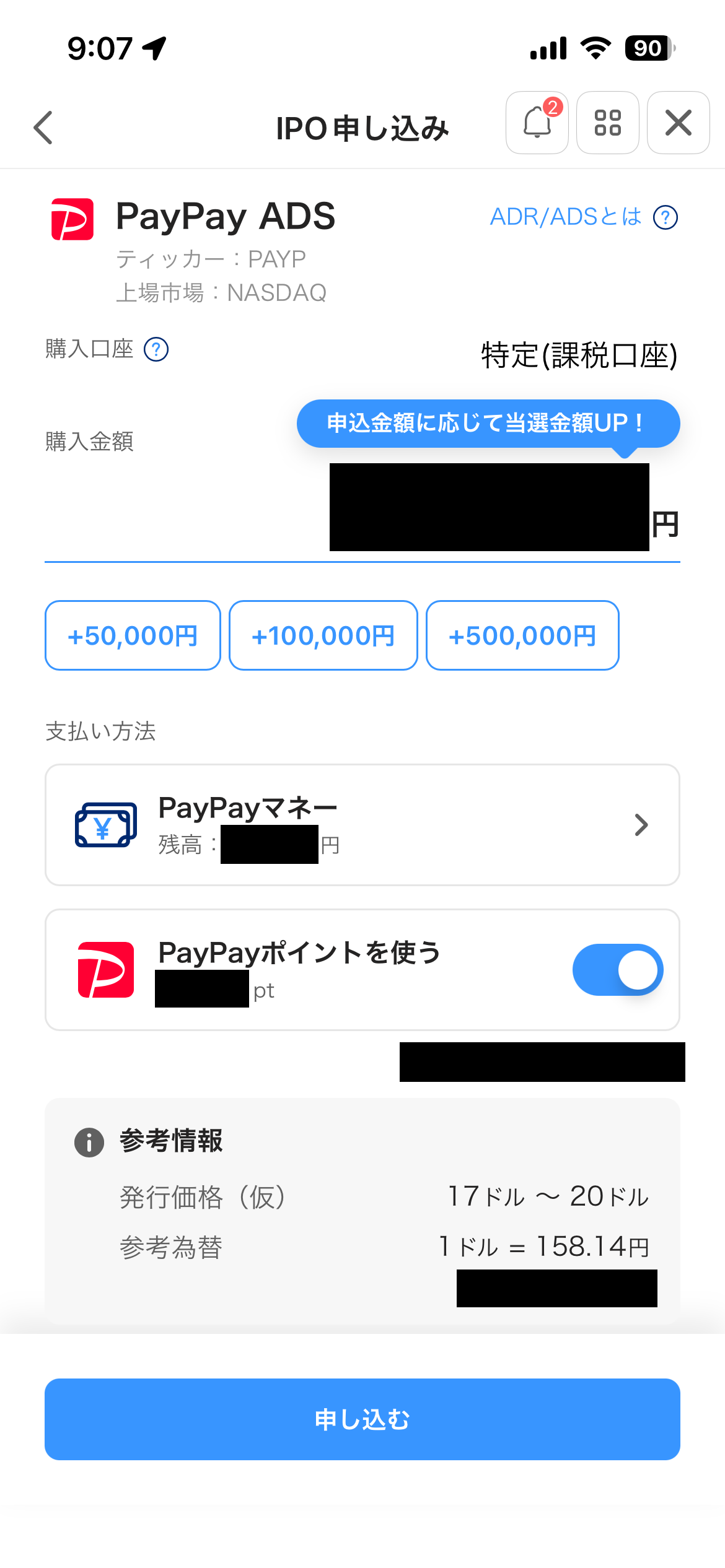The height and width of the screenshot is (1568, 725).
Task: Open the 申込金額に応じて当選金額UP banner
Action: (x=488, y=423)
